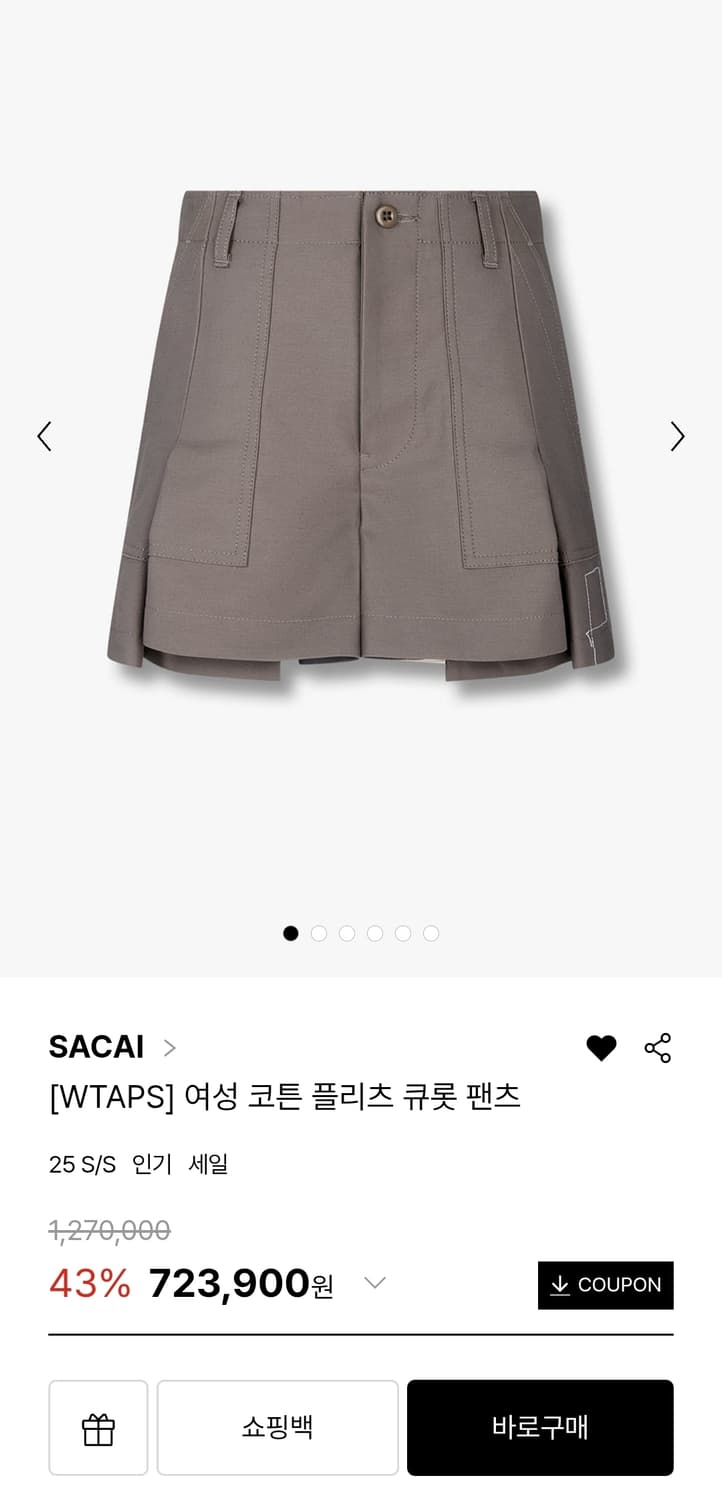This screenshot has width=722, height=1500.
Task: Tap the COUPON download button
Action: [603, 1285]
